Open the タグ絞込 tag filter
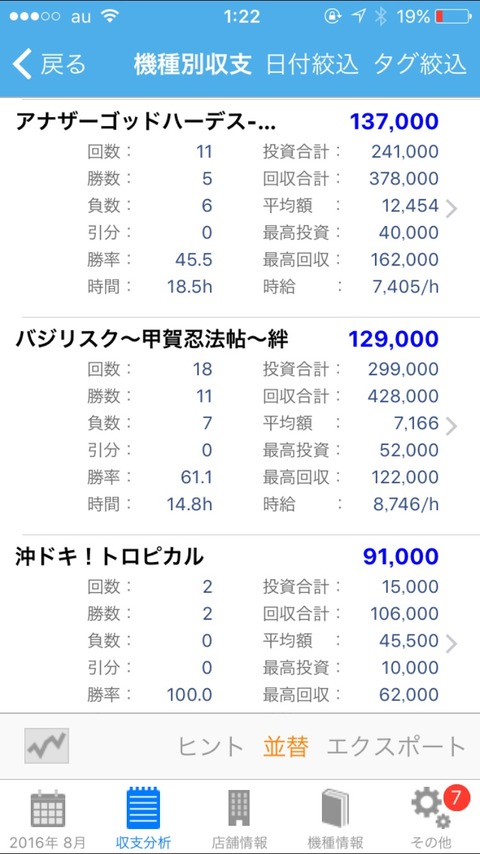480x854 pixels. tap(420, 64)
